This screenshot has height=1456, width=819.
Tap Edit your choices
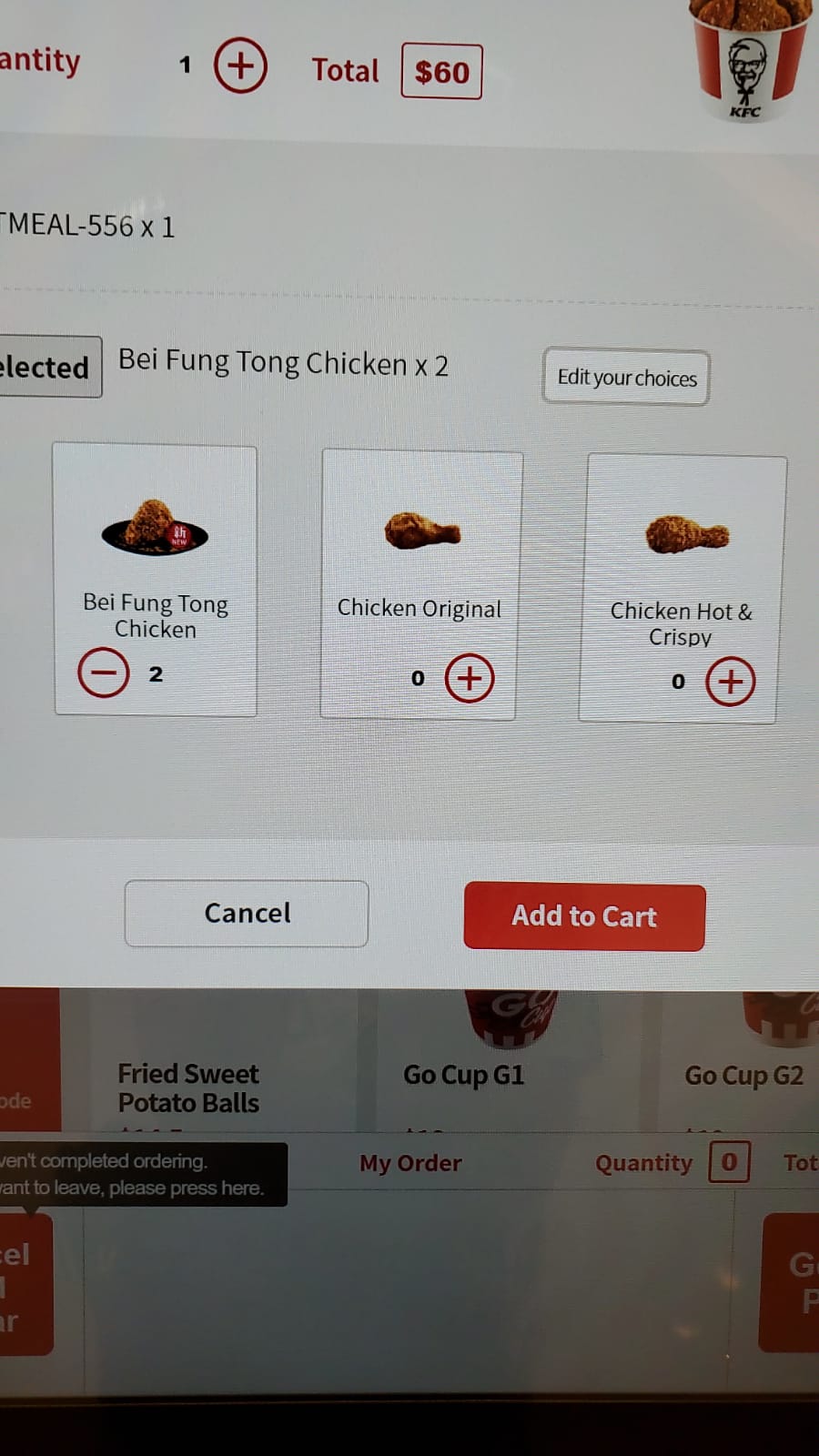[x=626, y=377]
